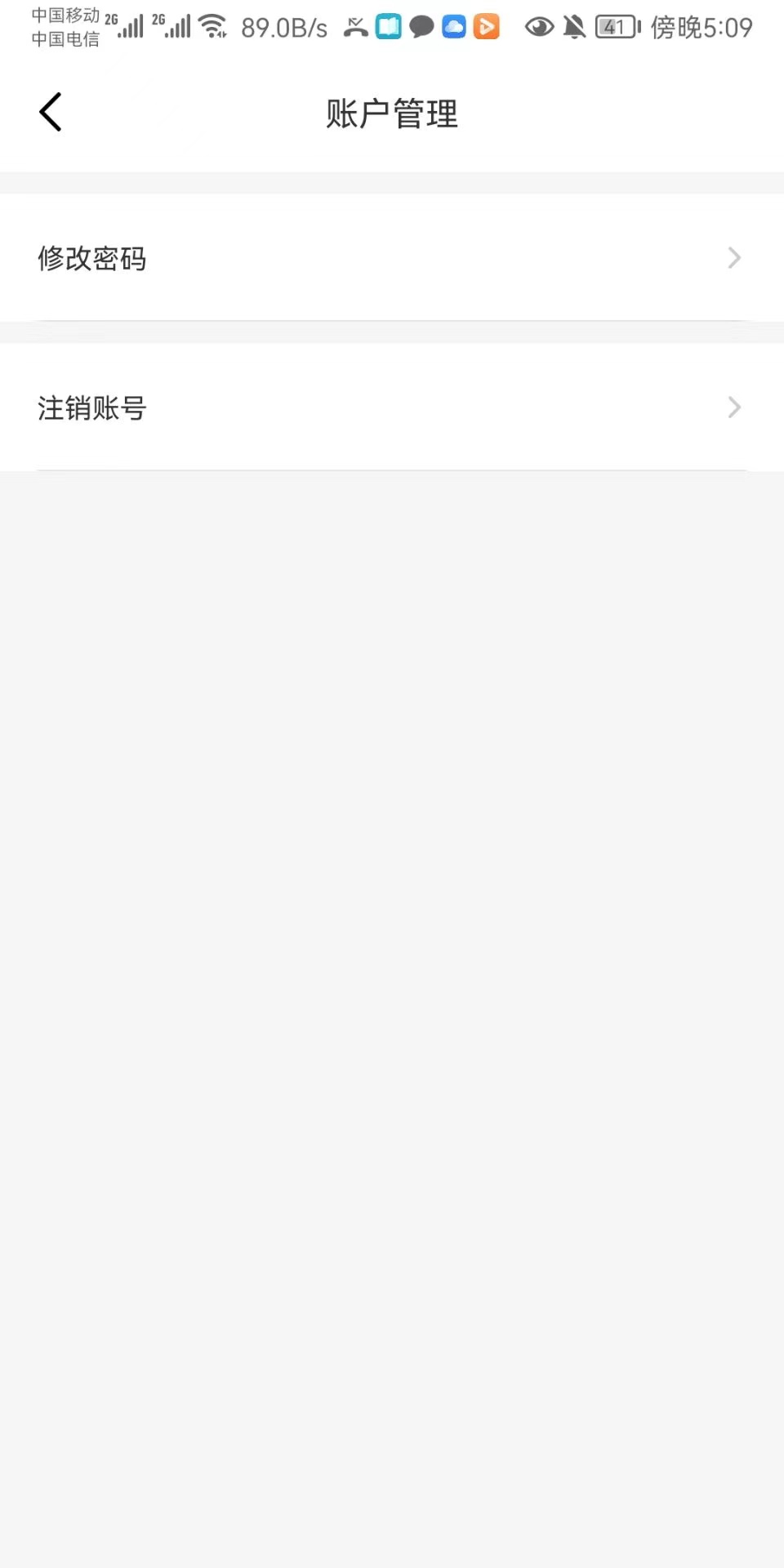Toggle eye protection mode from status bar

pyautogui.click(x=539, y=27)
